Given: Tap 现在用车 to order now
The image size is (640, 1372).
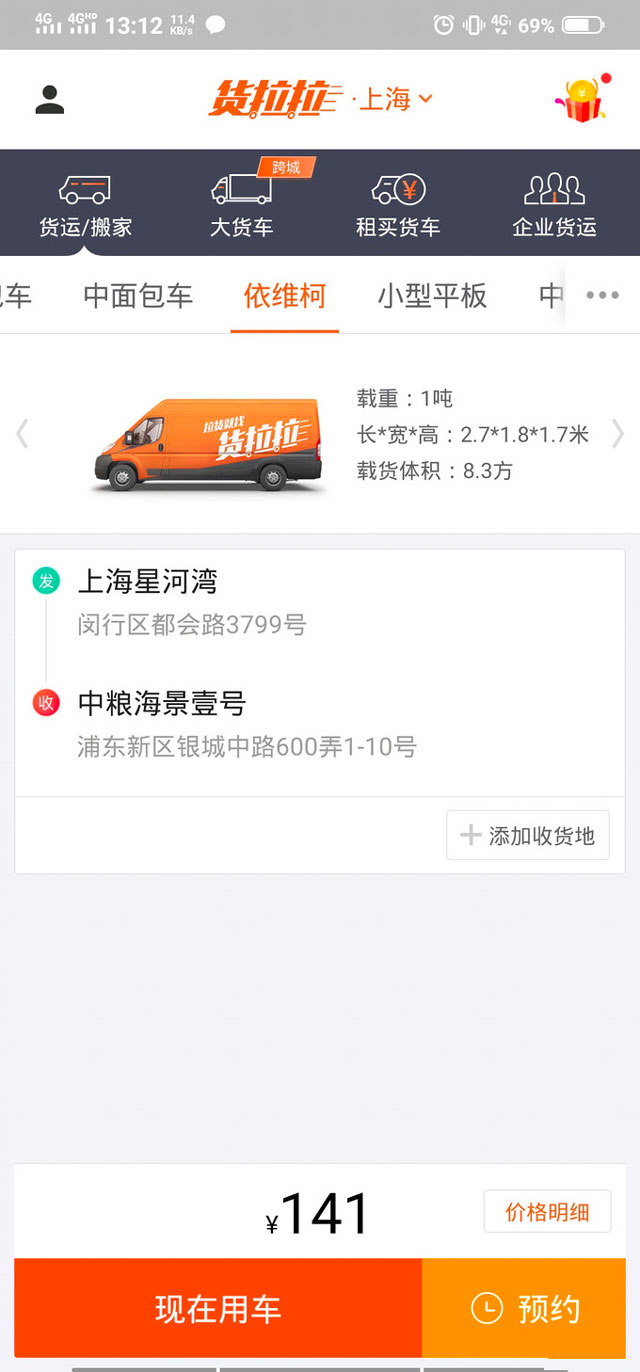Looking at the screenshot, I should click(218, 1309).
